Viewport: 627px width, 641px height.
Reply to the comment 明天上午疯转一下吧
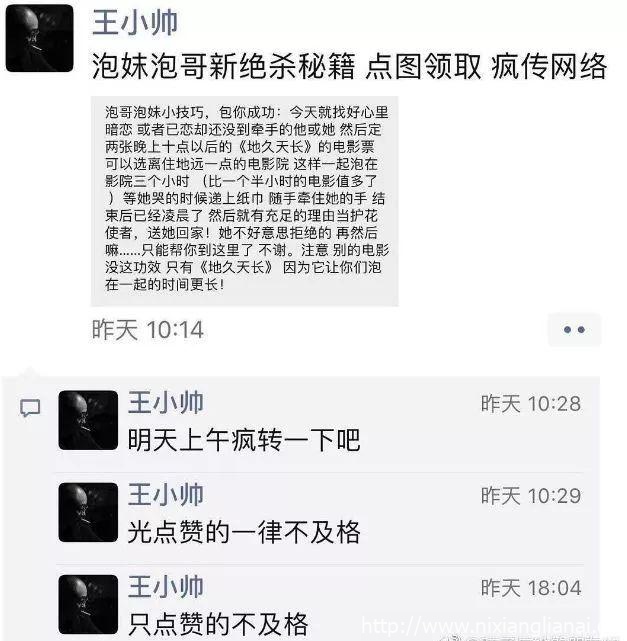[244, 439]
